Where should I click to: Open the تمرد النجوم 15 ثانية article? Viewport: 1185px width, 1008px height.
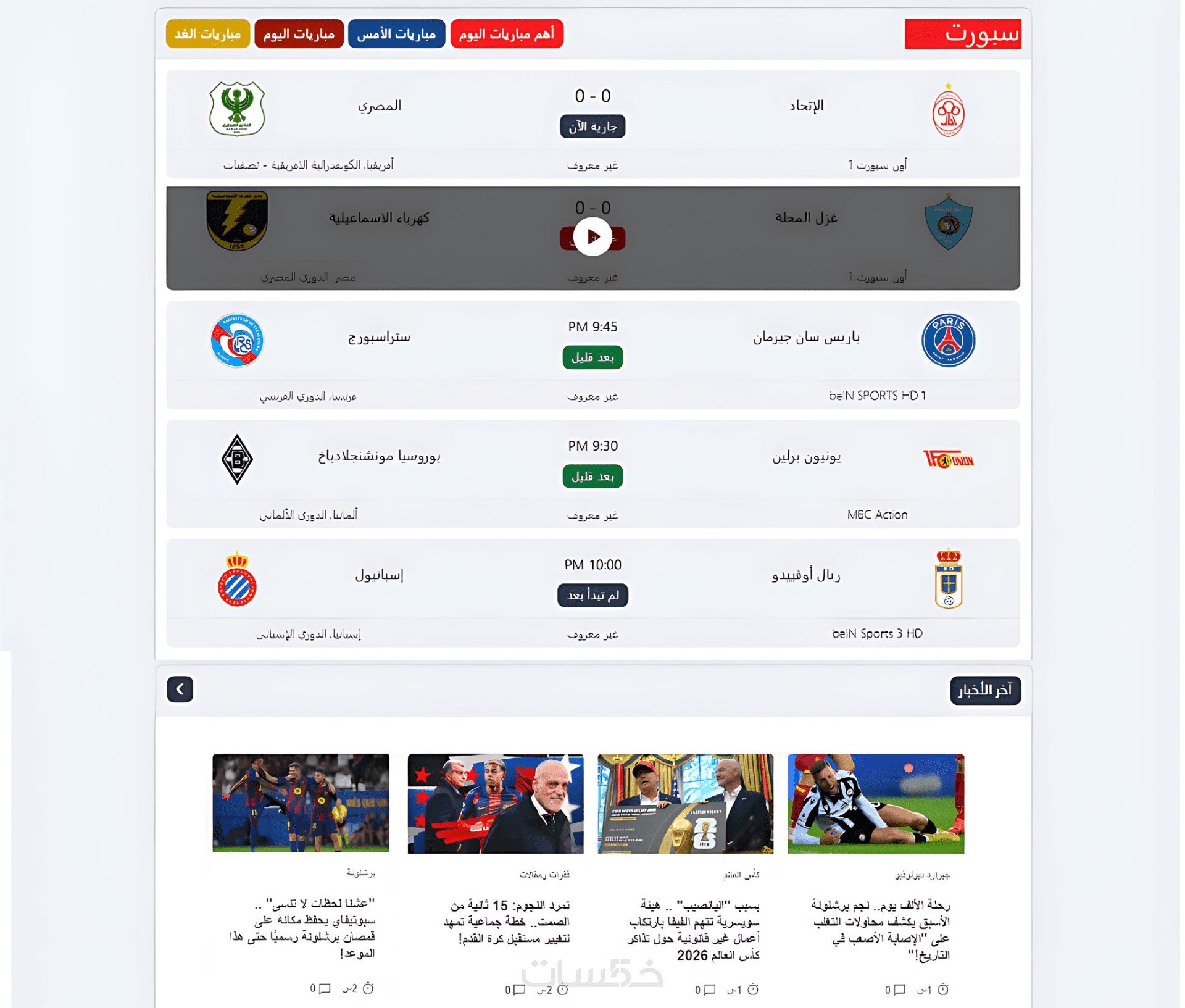(507, 922)
